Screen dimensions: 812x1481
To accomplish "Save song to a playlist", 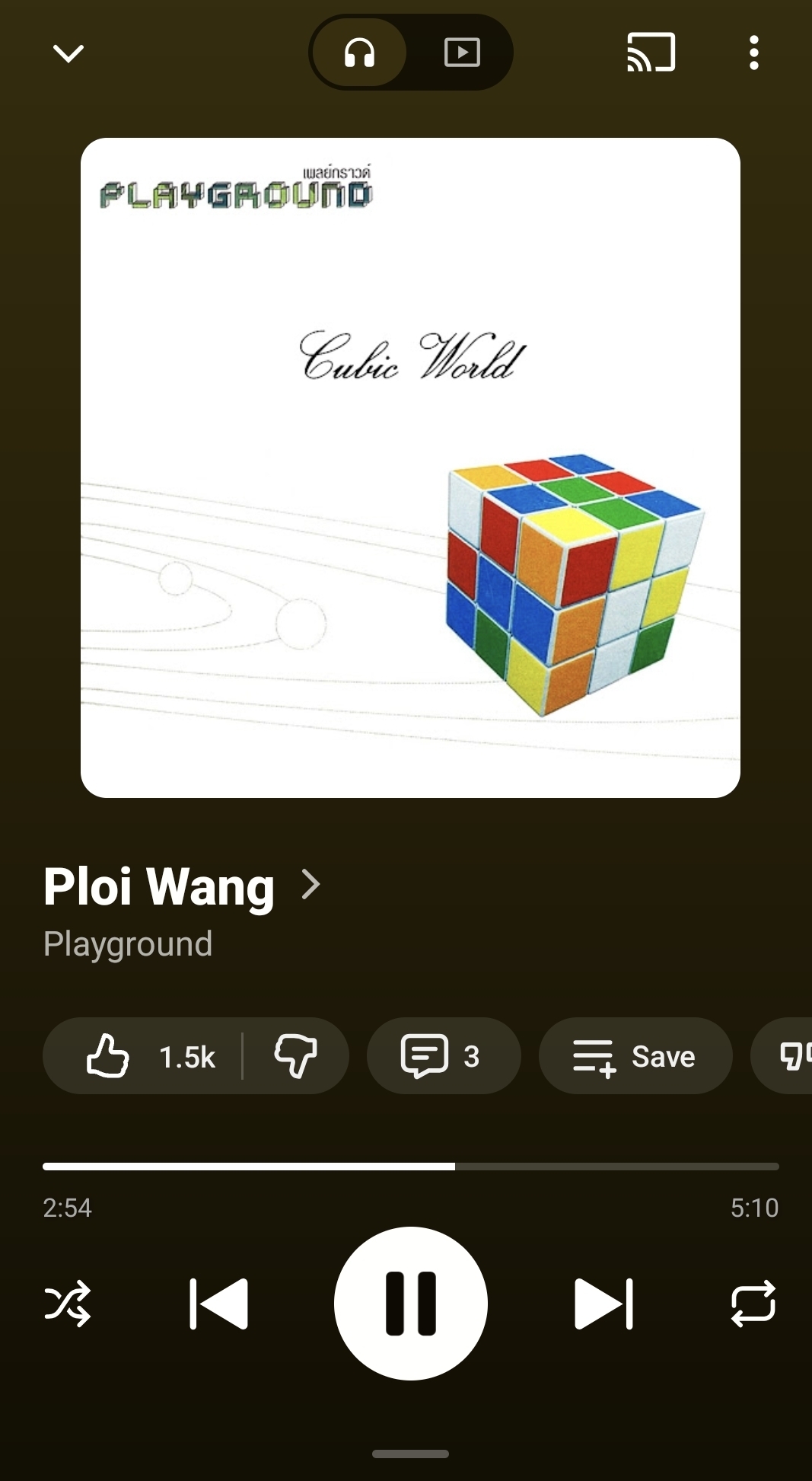I will pos(635,1056).
